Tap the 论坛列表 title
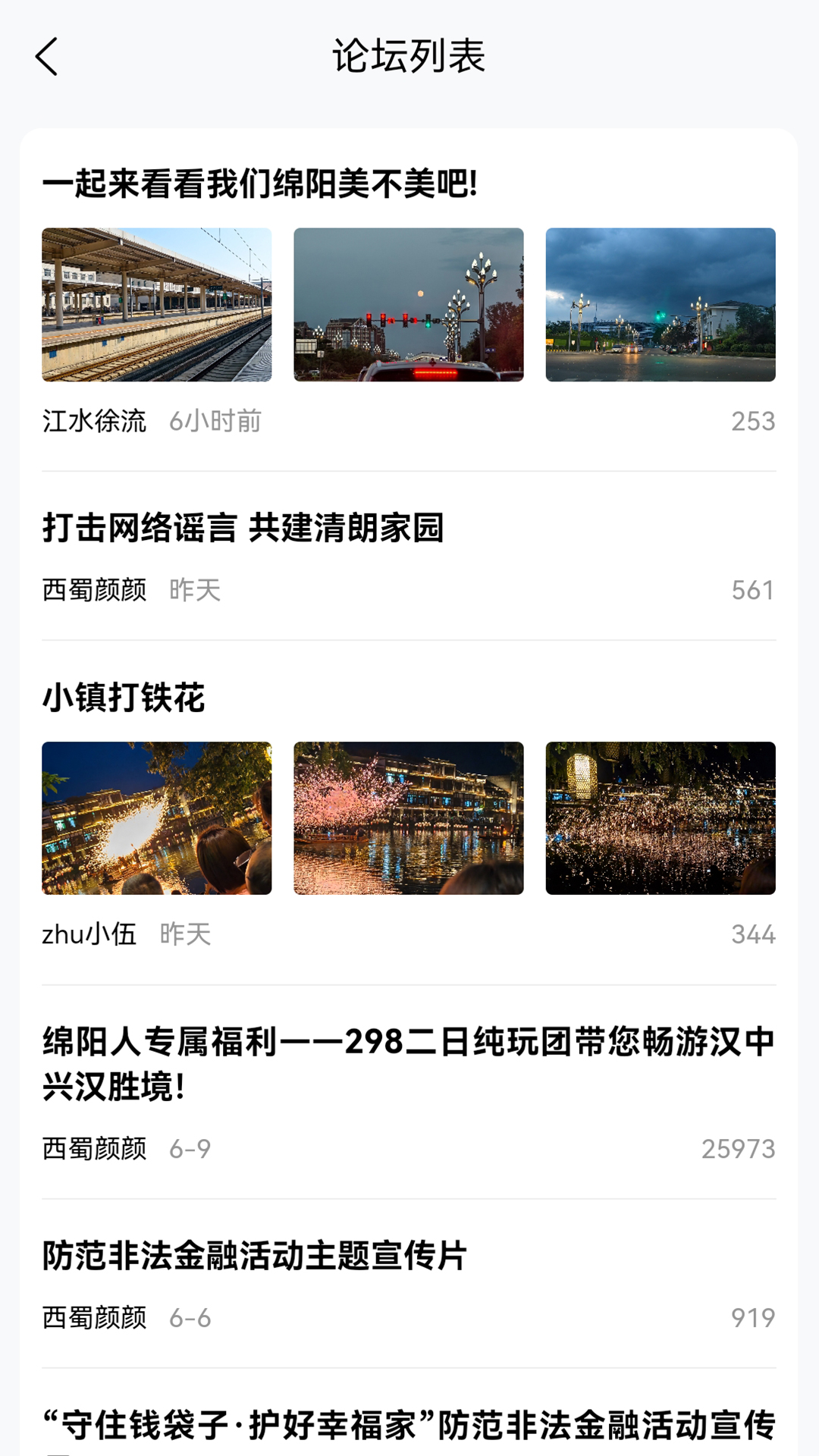The height and width of the screenshot is (1456, 819). click(x=409, y=57)
